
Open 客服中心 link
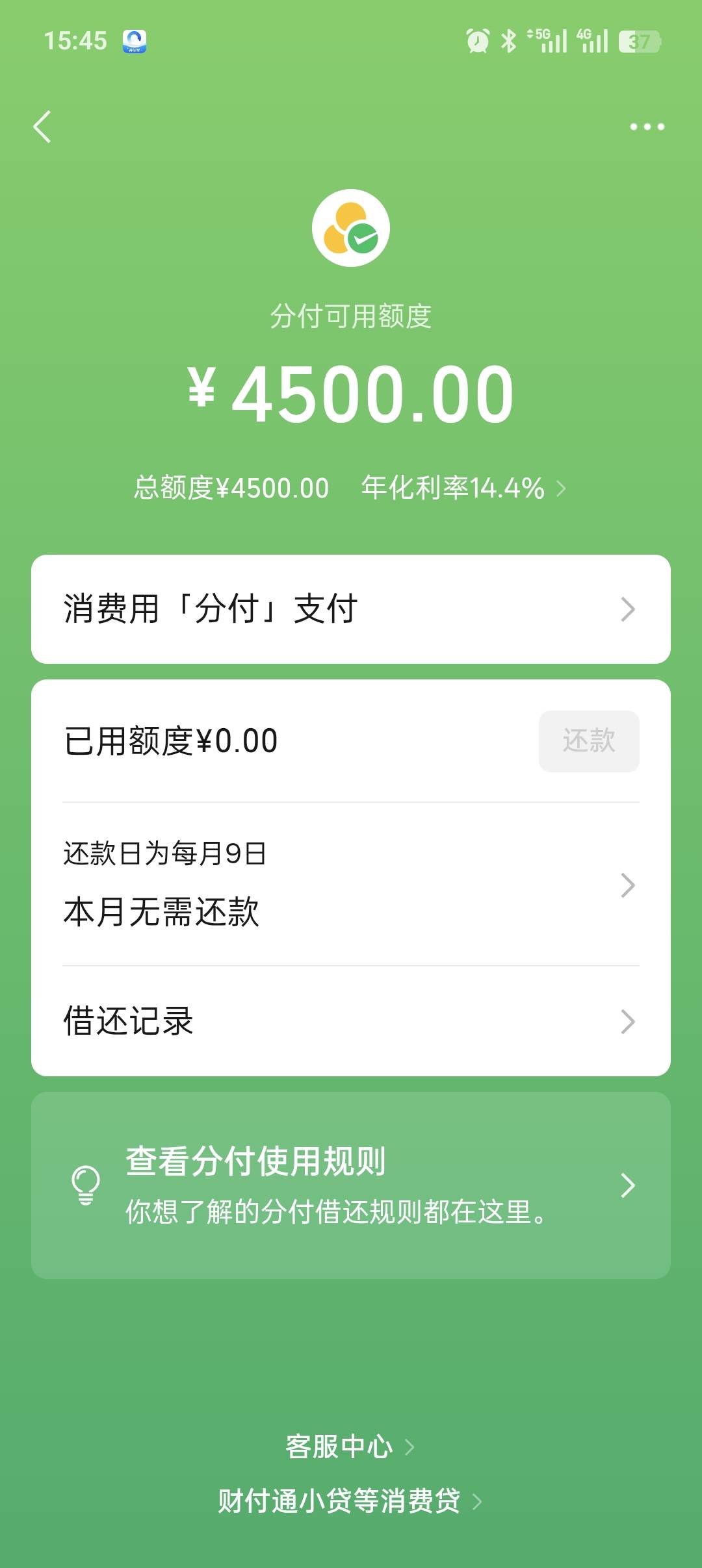click(x=350, y=1447)
